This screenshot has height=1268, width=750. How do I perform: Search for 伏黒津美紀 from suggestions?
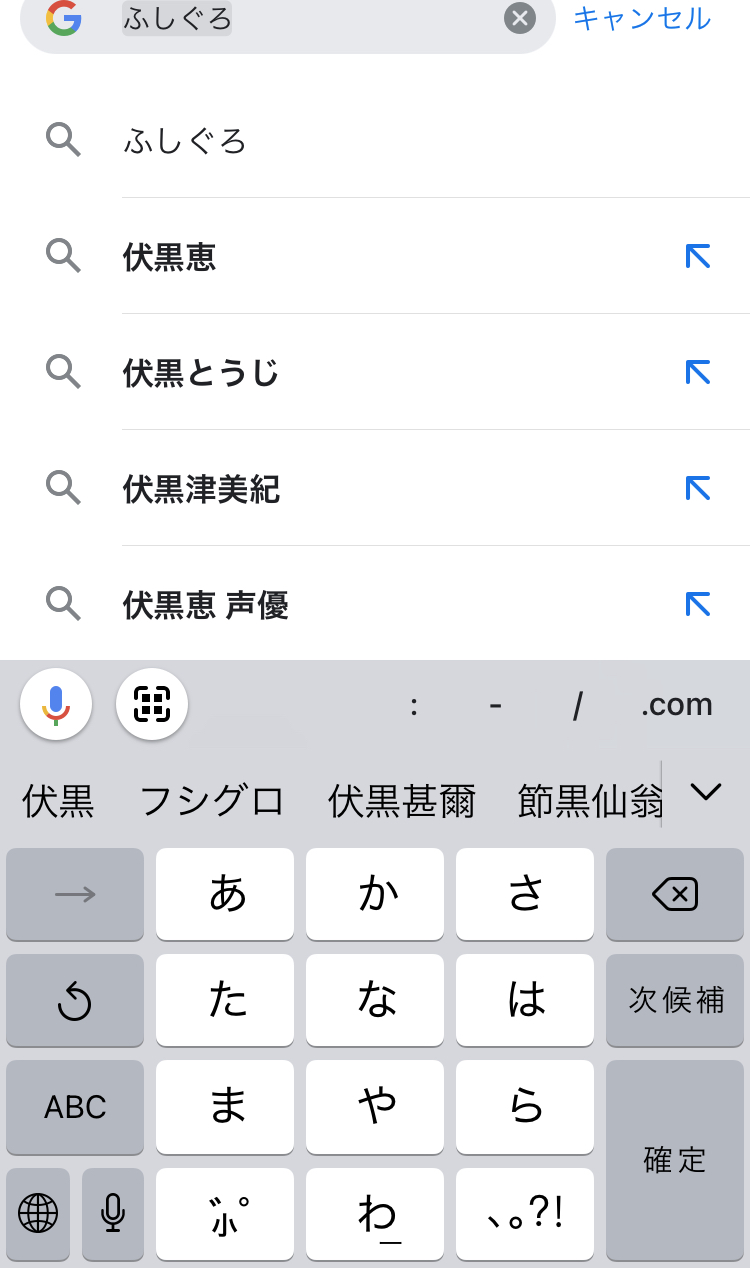[x=201, y=489]
